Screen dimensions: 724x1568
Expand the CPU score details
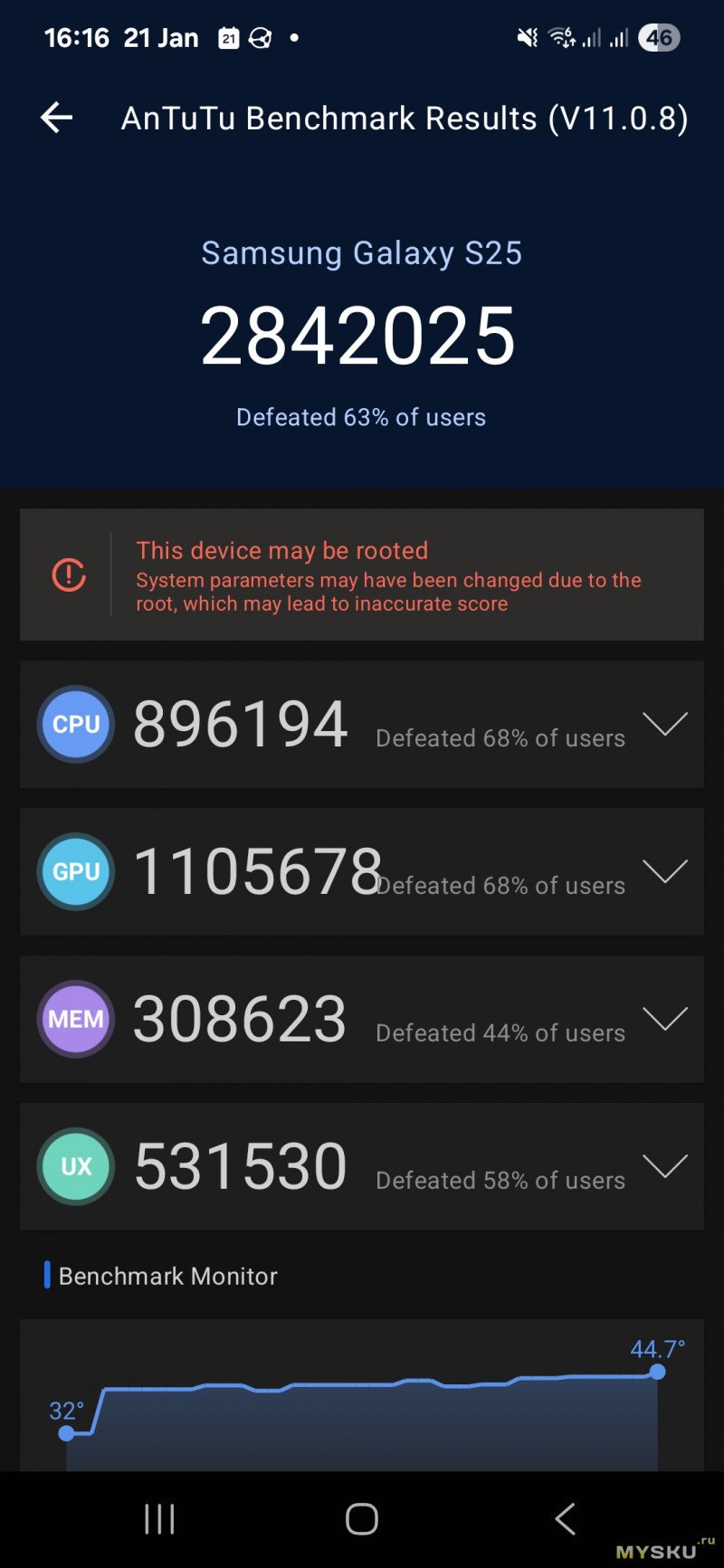click(665, 724)
